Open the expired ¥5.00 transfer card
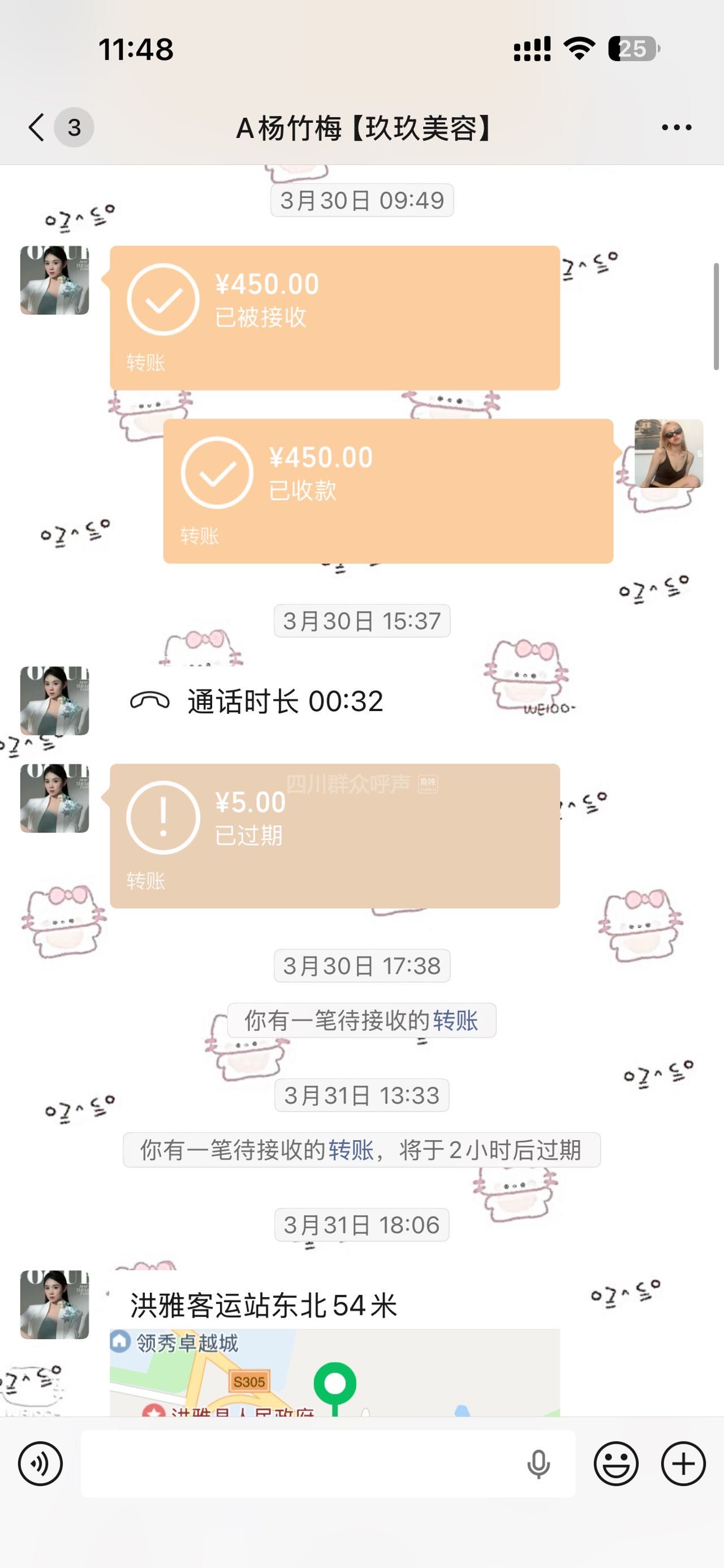Image resolution: width=724 pixels, height=1568 pixels. coord(334,836)
